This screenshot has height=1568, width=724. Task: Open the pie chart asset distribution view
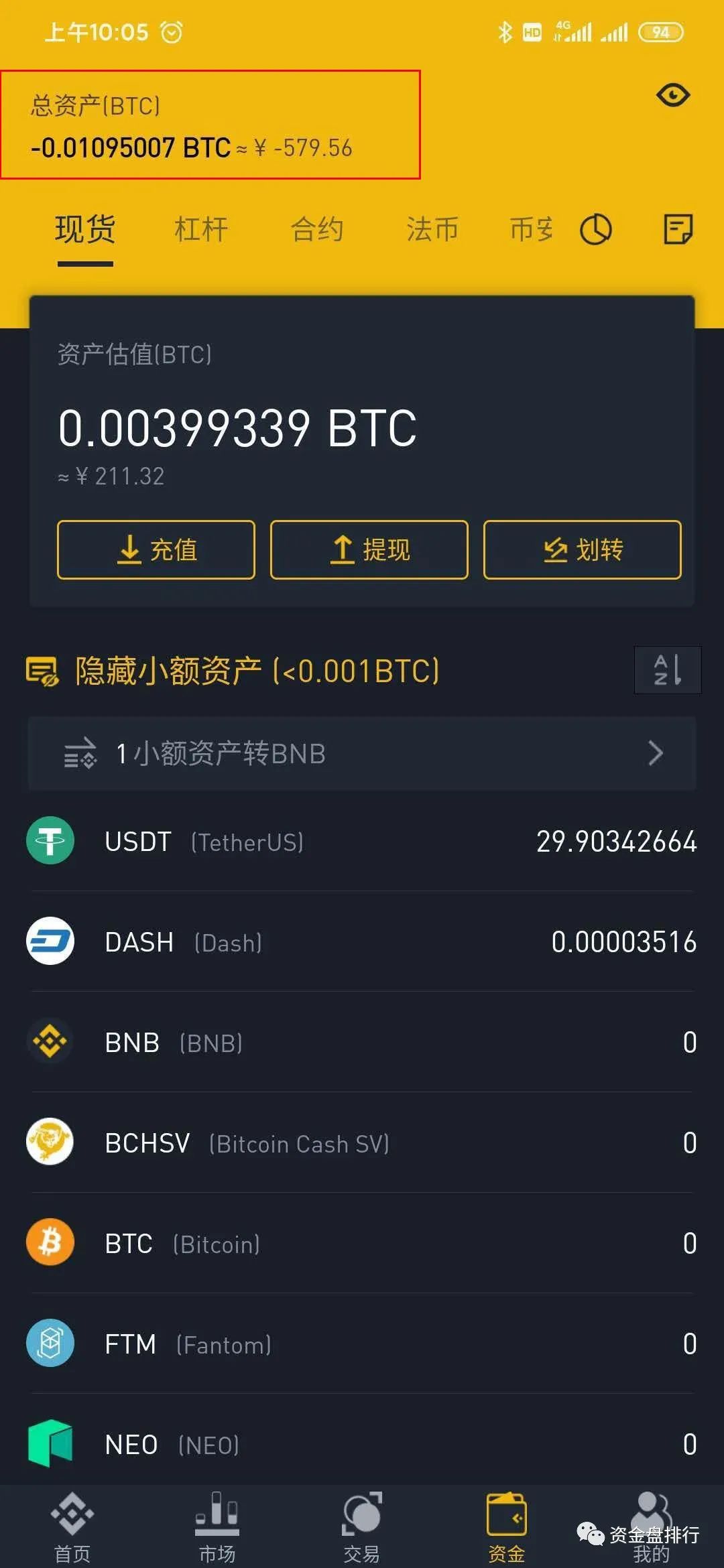pyautogui.click(x=595, y=229)
